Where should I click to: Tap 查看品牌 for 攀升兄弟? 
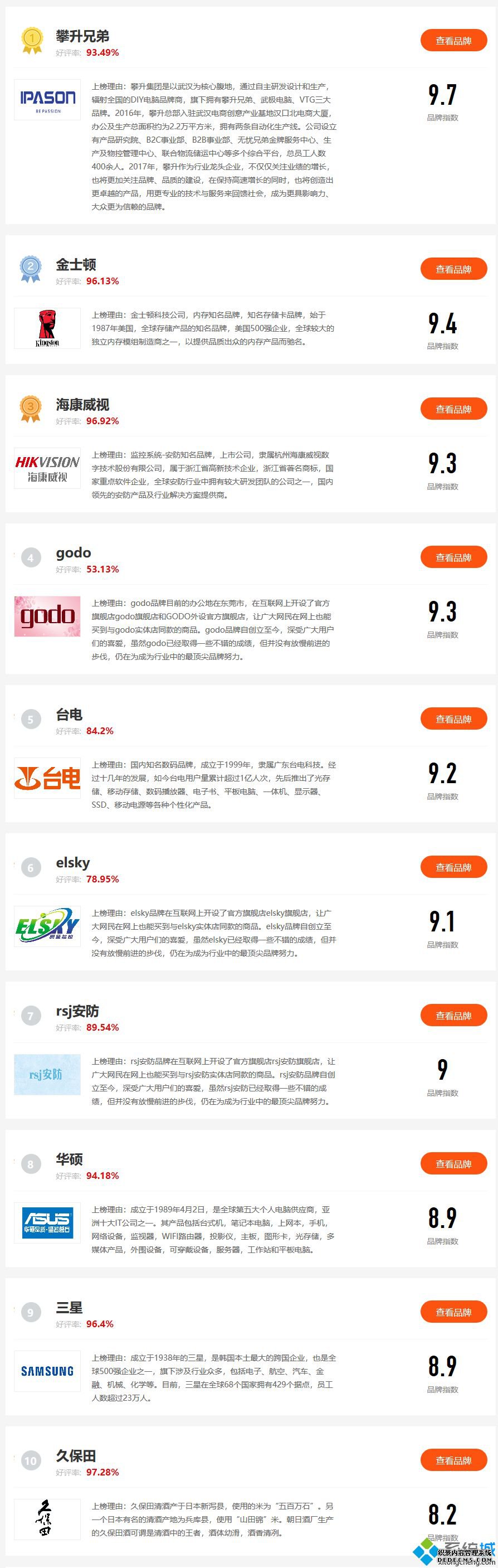point(453,41)
